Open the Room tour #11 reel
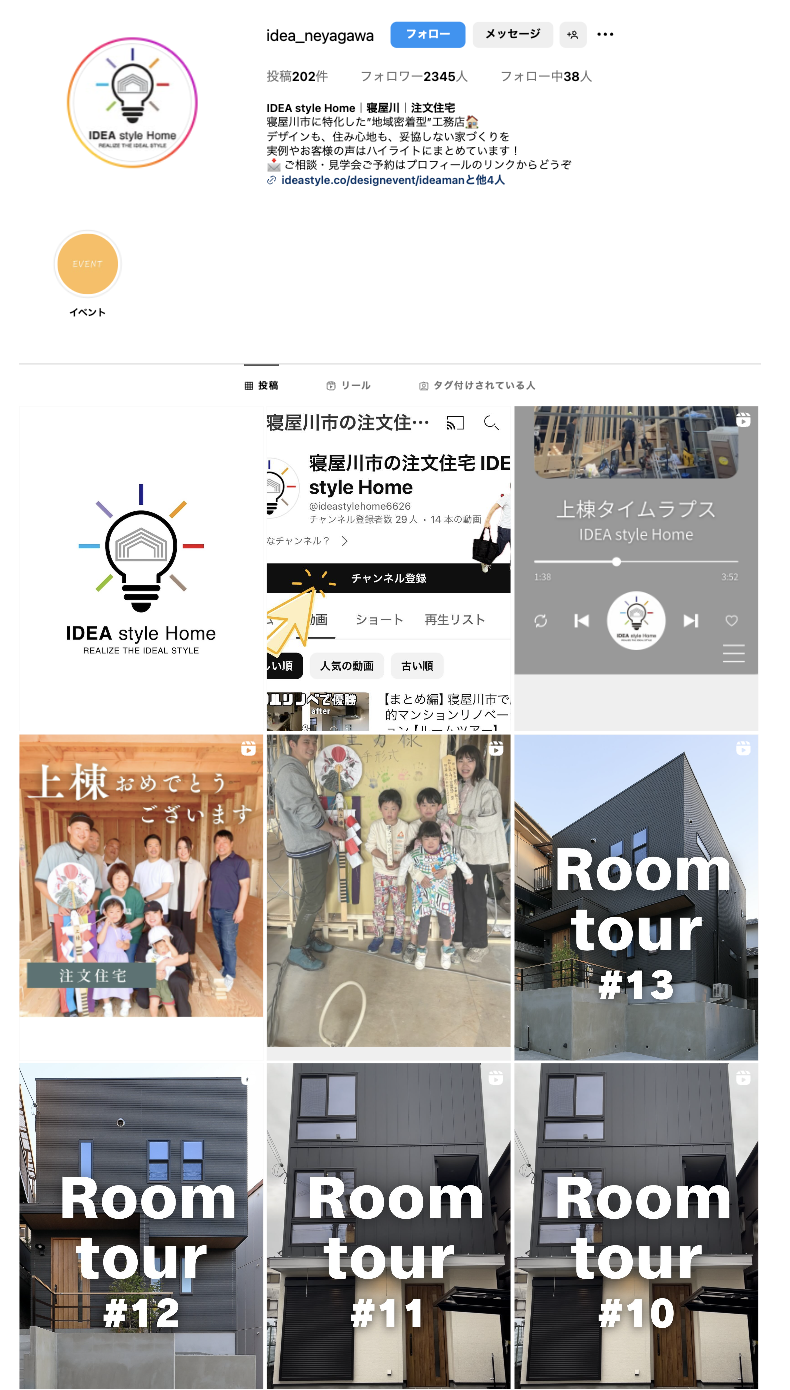Viewport: 790px width, 1390px height. click(x=389, y=1225)
